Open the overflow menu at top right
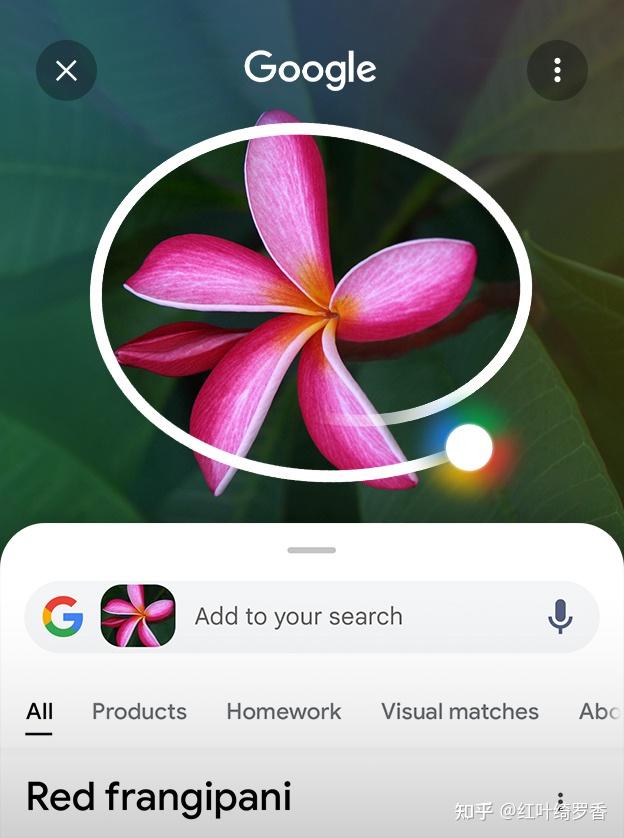Image resolution: width=624 pixels, height=838 pixels. pos(557,70)
